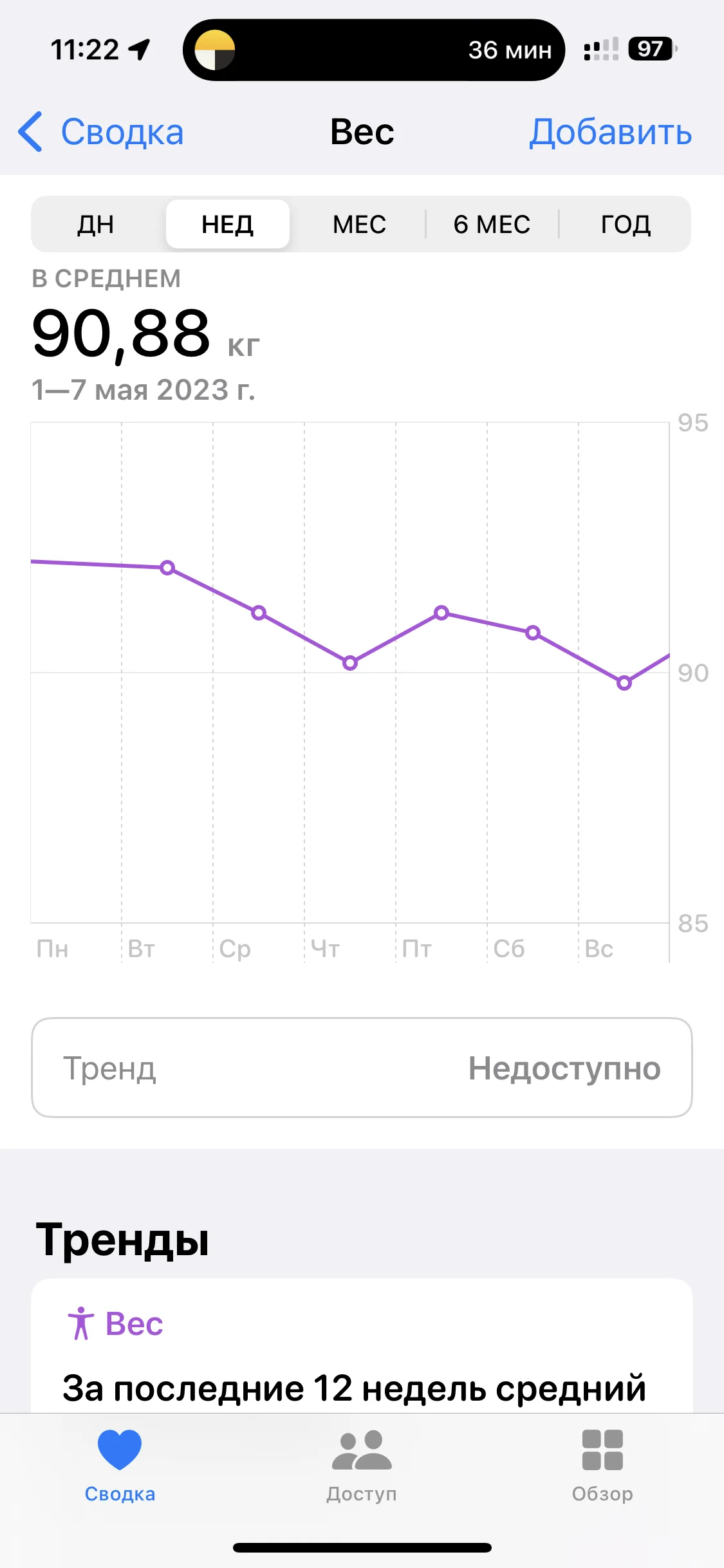
Task: Tap Добавить to add weight data
Action: point(610,133)
